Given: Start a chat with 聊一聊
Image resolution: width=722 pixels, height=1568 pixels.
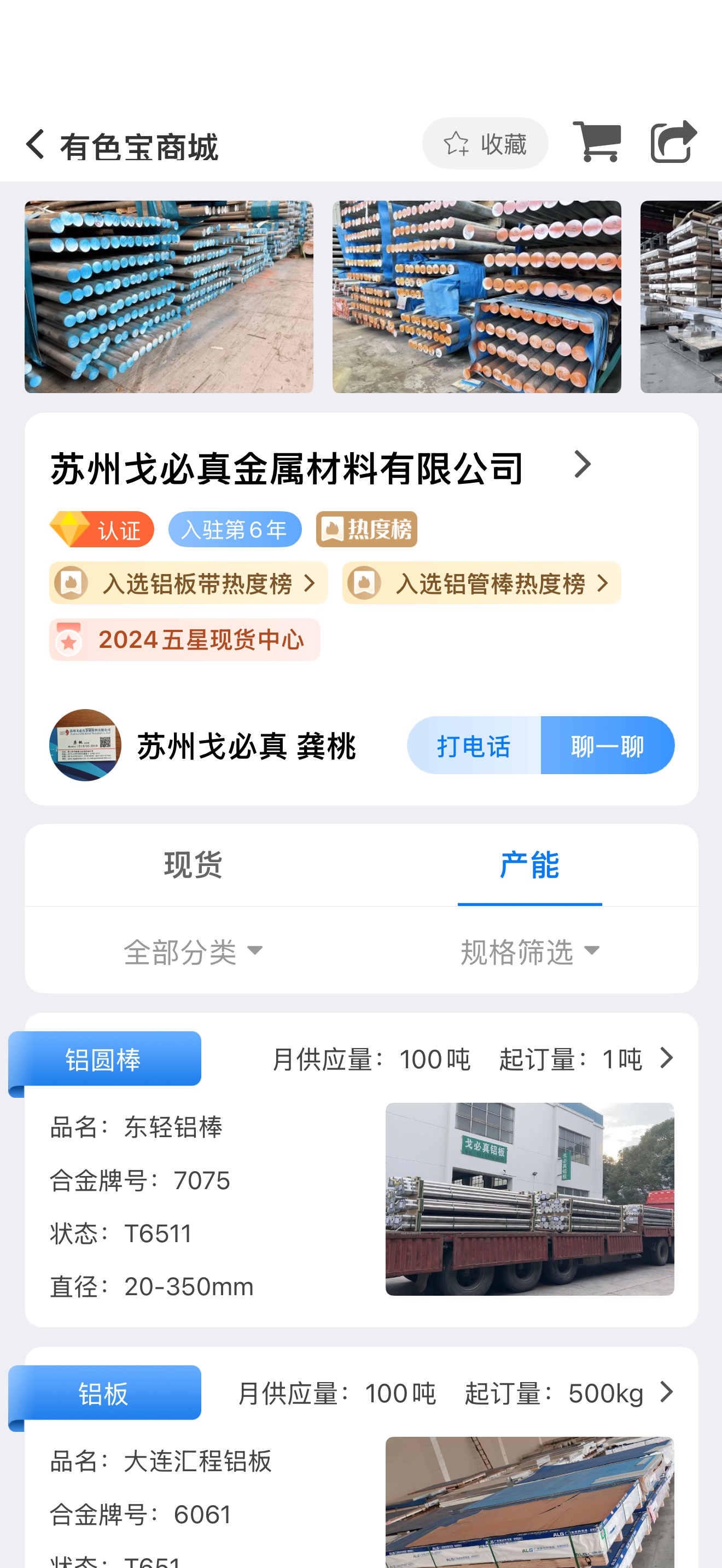Looking at the screenshot, I should click(608, 746).
